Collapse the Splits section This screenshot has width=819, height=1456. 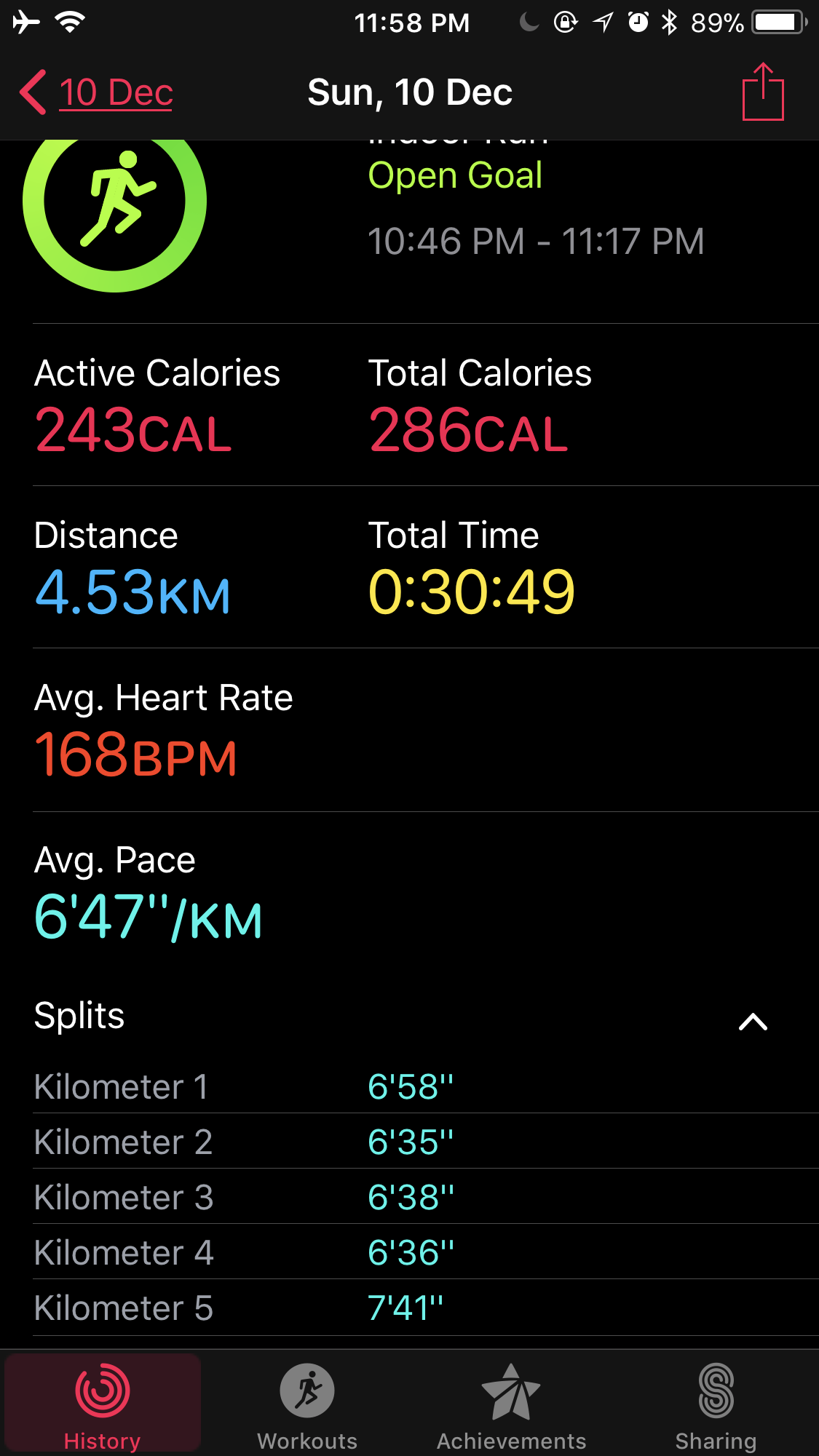click(754, 1022)
